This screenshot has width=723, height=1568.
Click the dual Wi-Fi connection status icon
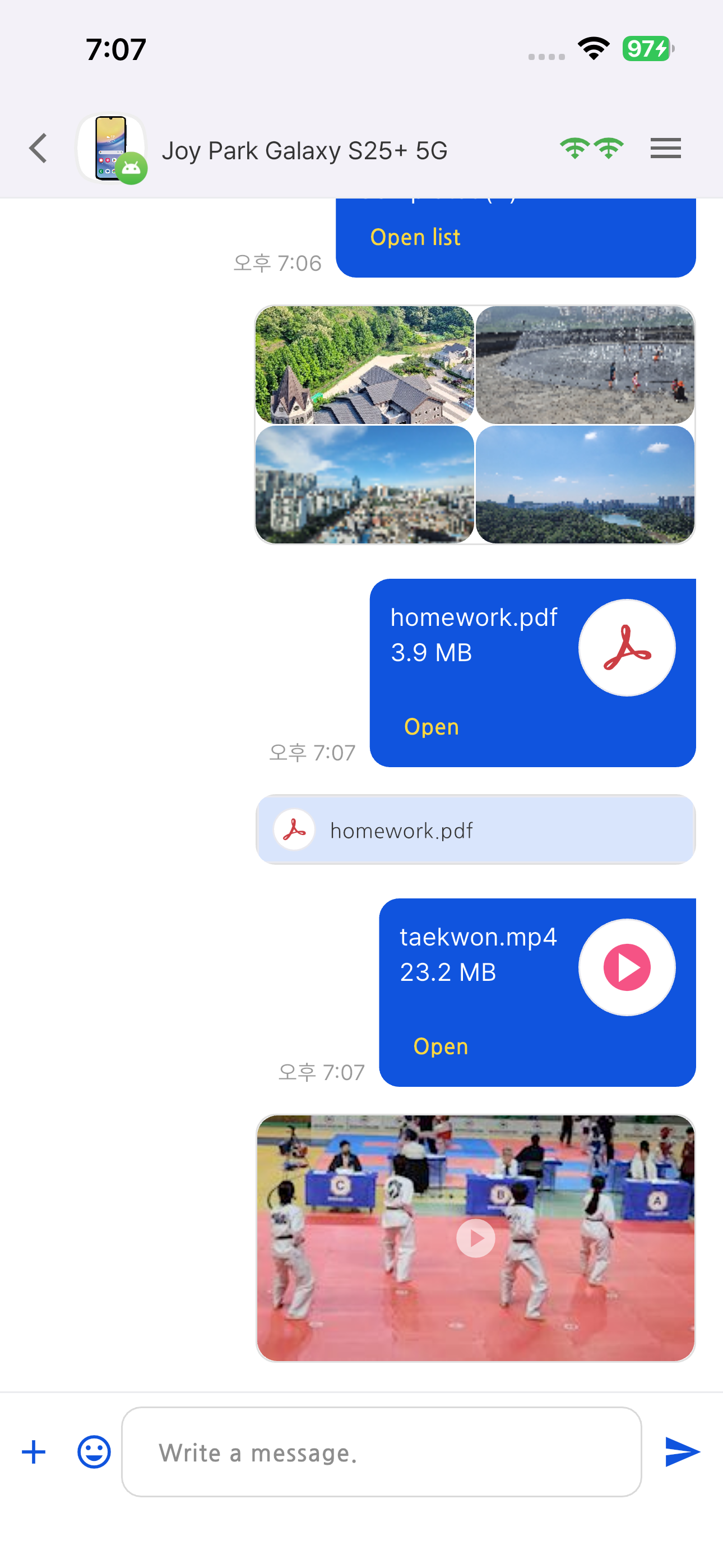(x=591, y=147)
